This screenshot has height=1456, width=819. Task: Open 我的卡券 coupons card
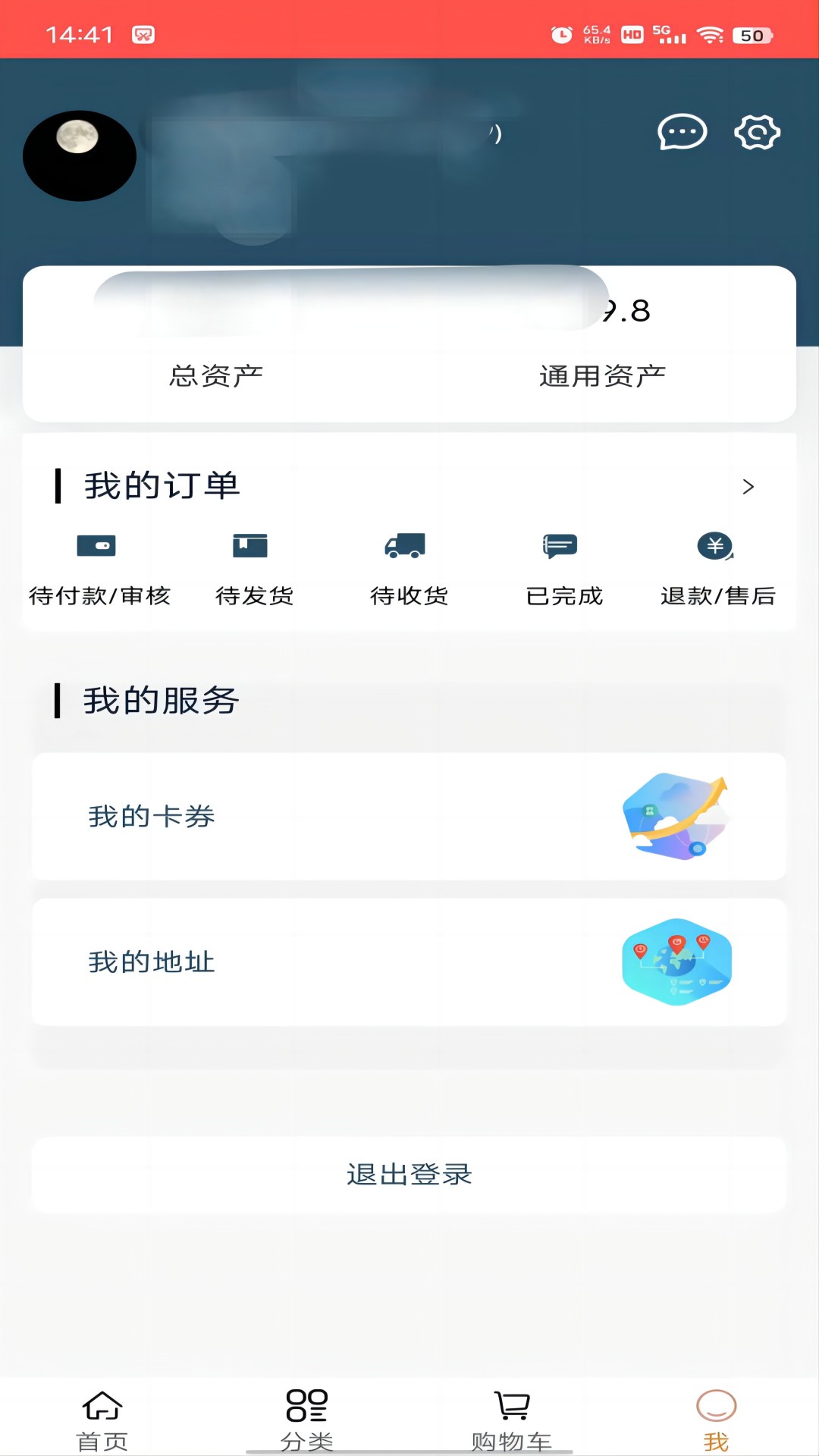[x=409, y=816]
